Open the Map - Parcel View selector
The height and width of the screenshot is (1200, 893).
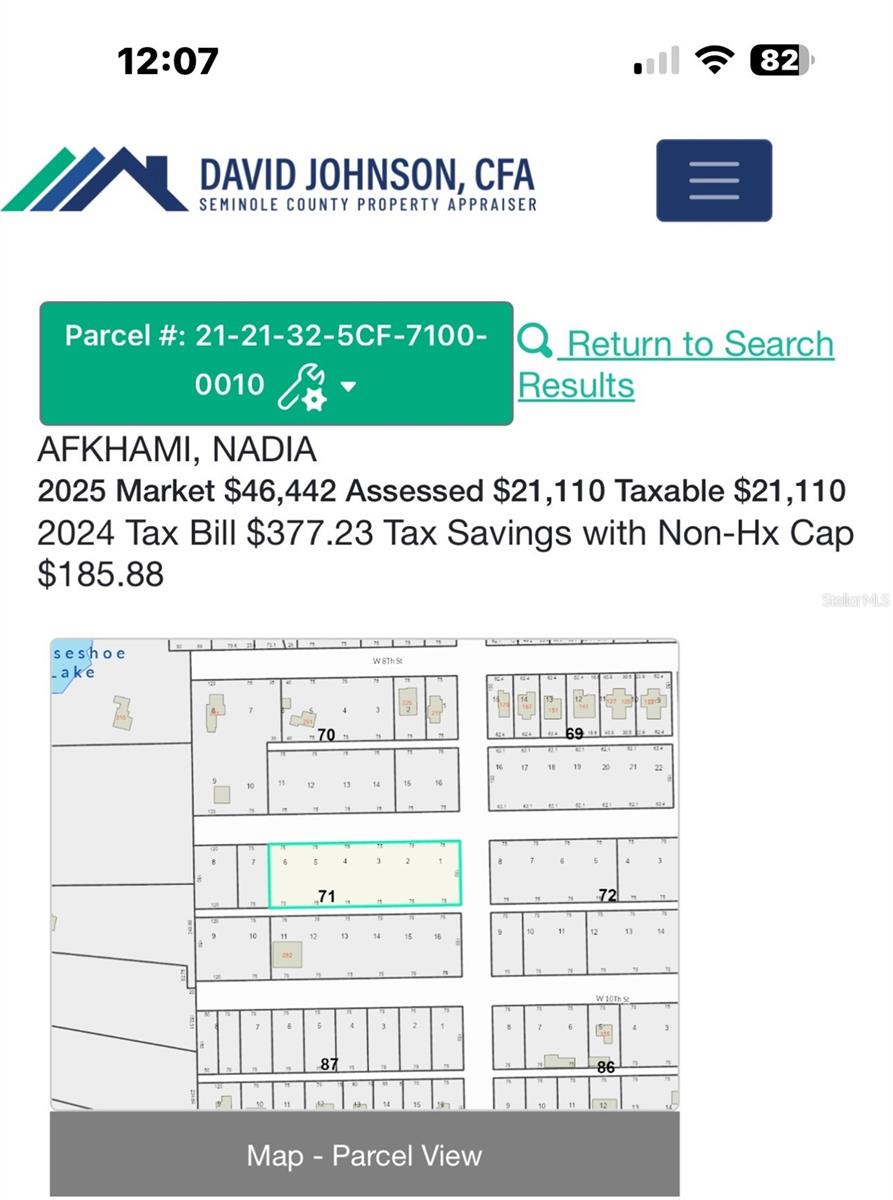[x=363, y=1155]
